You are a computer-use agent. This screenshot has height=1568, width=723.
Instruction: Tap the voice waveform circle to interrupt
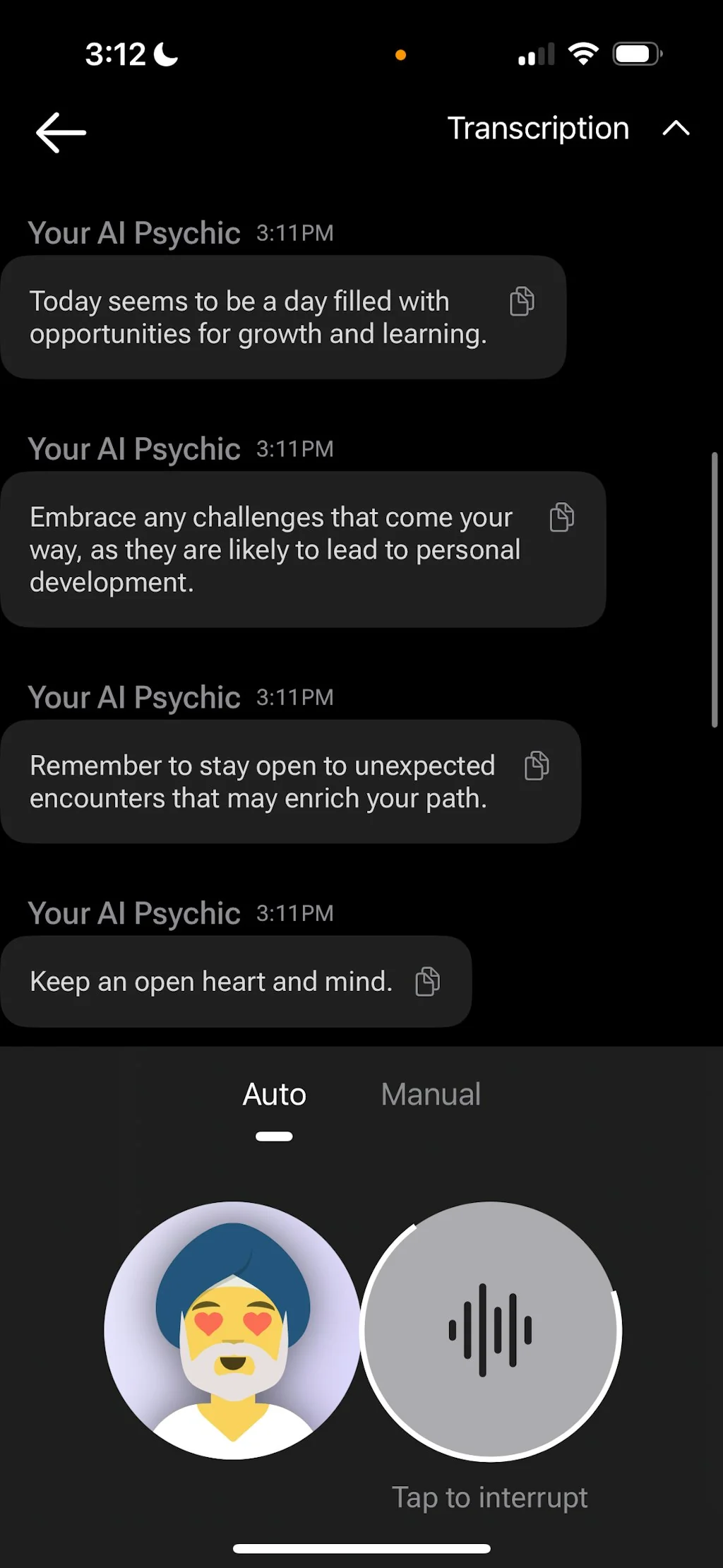491,1330
